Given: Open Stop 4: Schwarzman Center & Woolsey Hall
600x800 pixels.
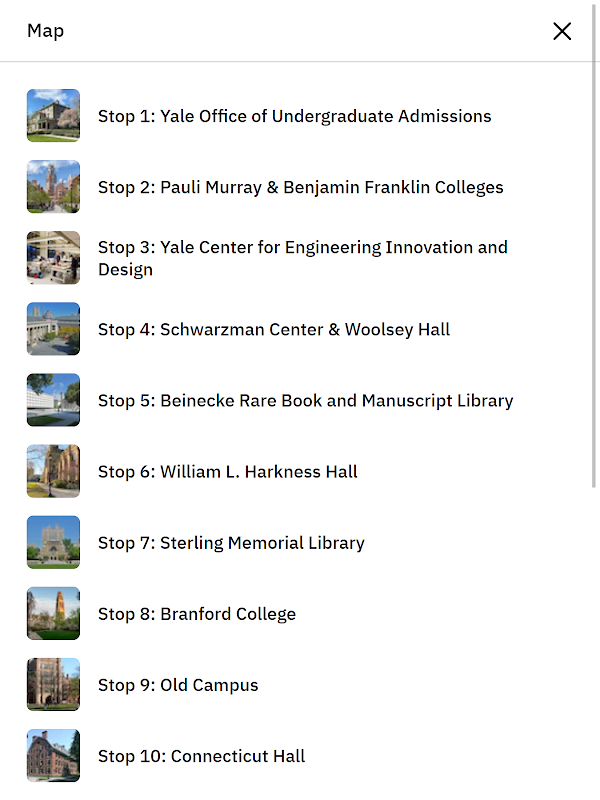Looking at the screenshot, I should point(274,329).
